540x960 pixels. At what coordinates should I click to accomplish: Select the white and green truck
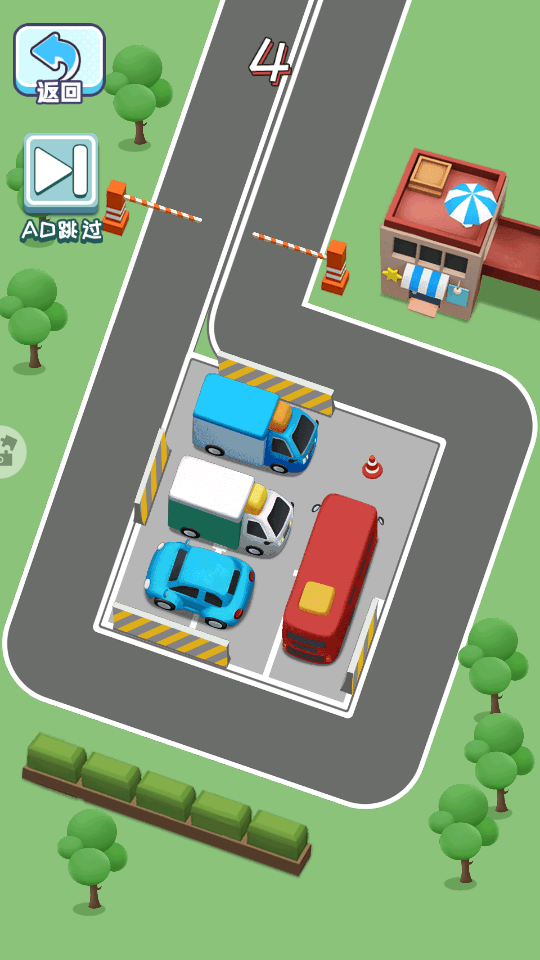[x=231, y=506]
